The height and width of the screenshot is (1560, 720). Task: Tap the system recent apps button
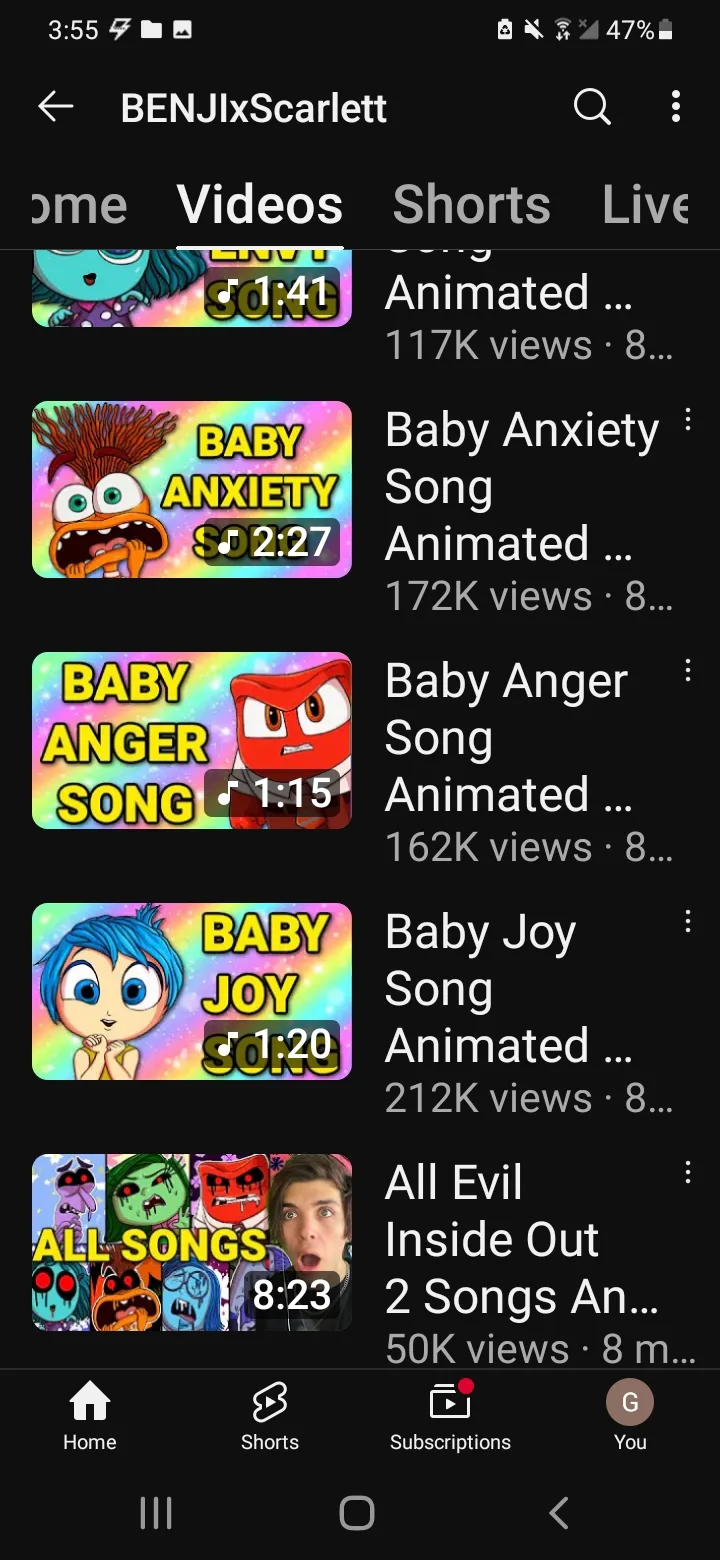156,1513
